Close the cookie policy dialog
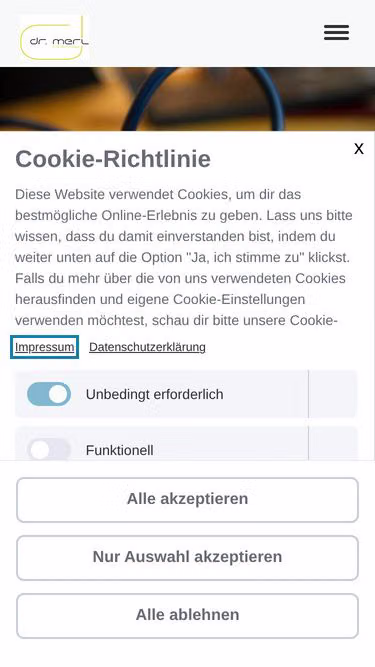375x667 pixels. point(359,149)
